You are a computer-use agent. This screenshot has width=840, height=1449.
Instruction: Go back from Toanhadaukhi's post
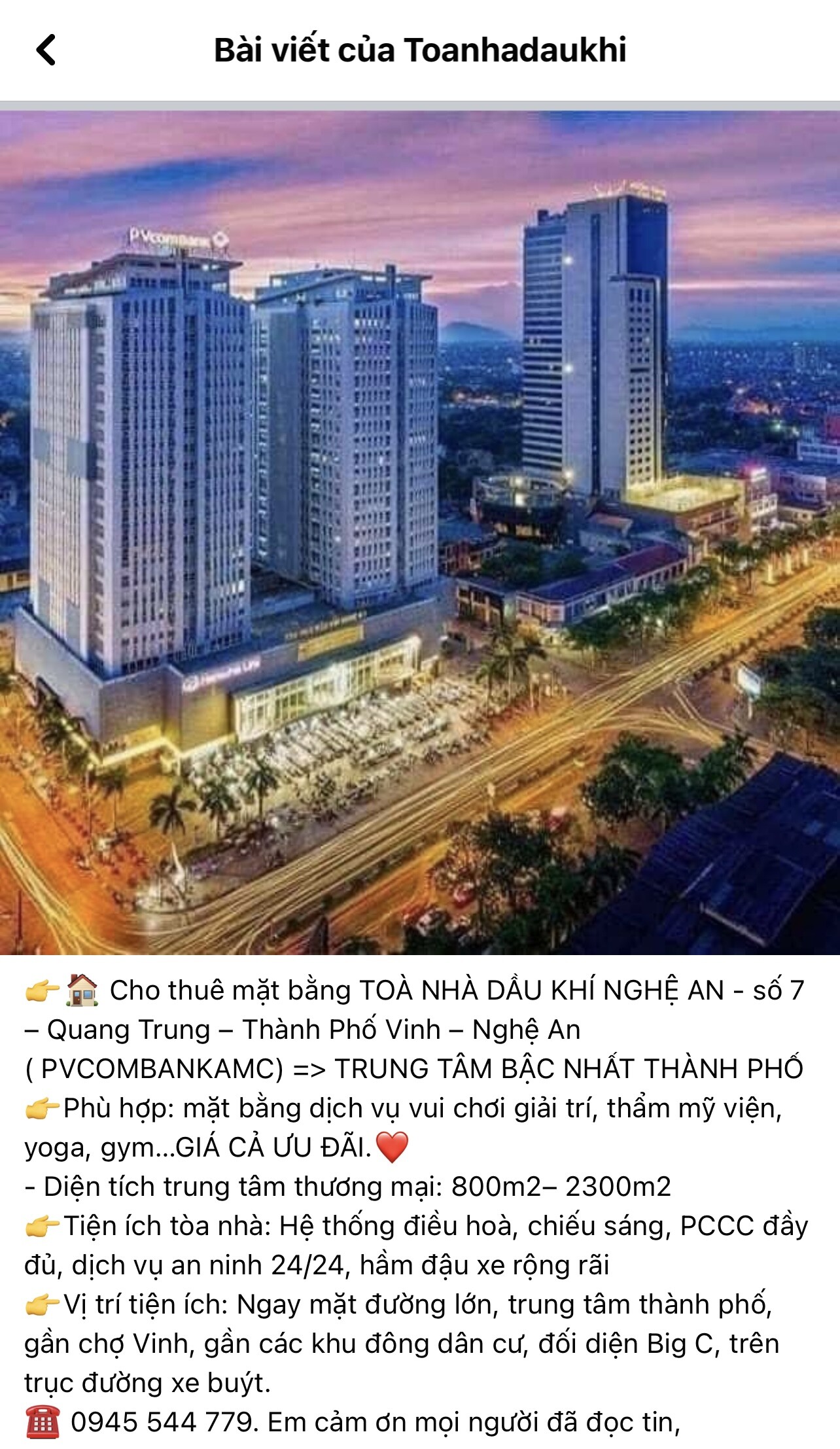(x=46, y=50)
